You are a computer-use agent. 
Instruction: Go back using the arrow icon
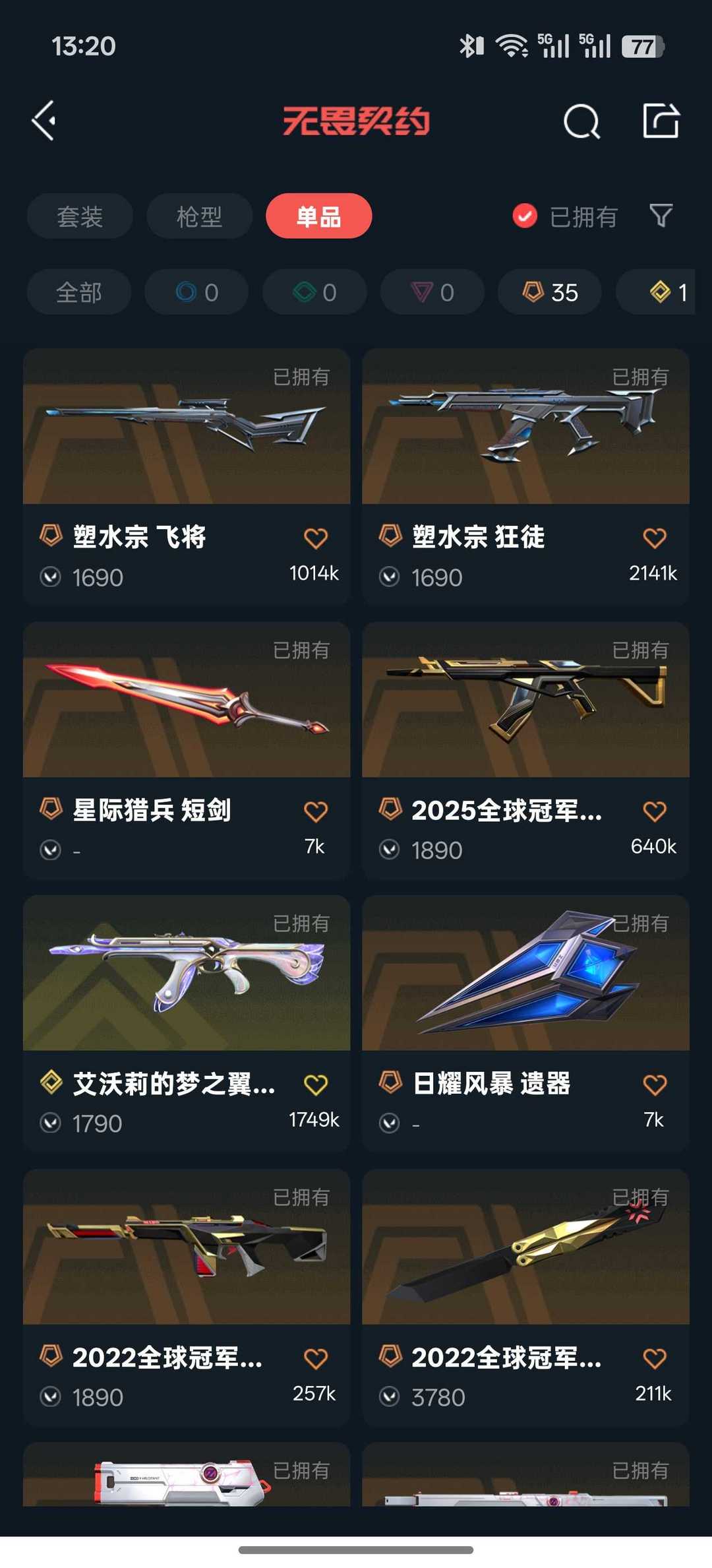pos(44,121)
